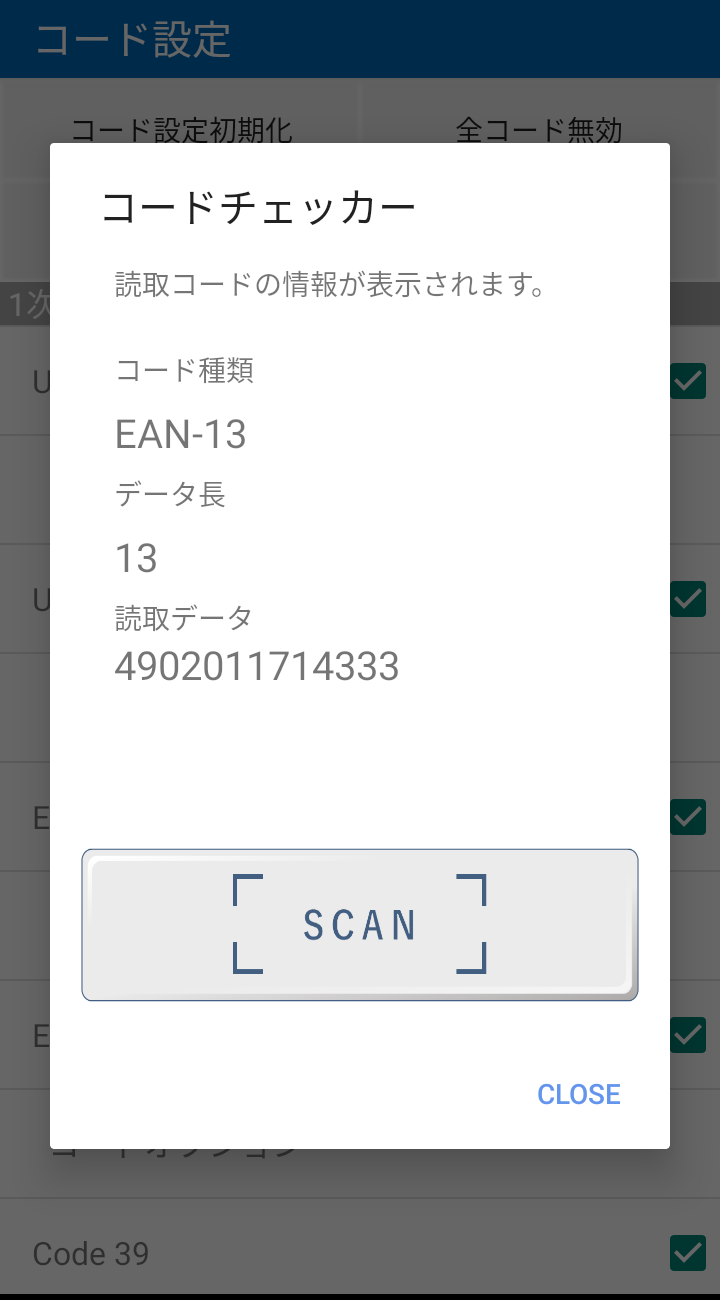
Task: Close the code checker dialog
Action: pos(579,1094)
